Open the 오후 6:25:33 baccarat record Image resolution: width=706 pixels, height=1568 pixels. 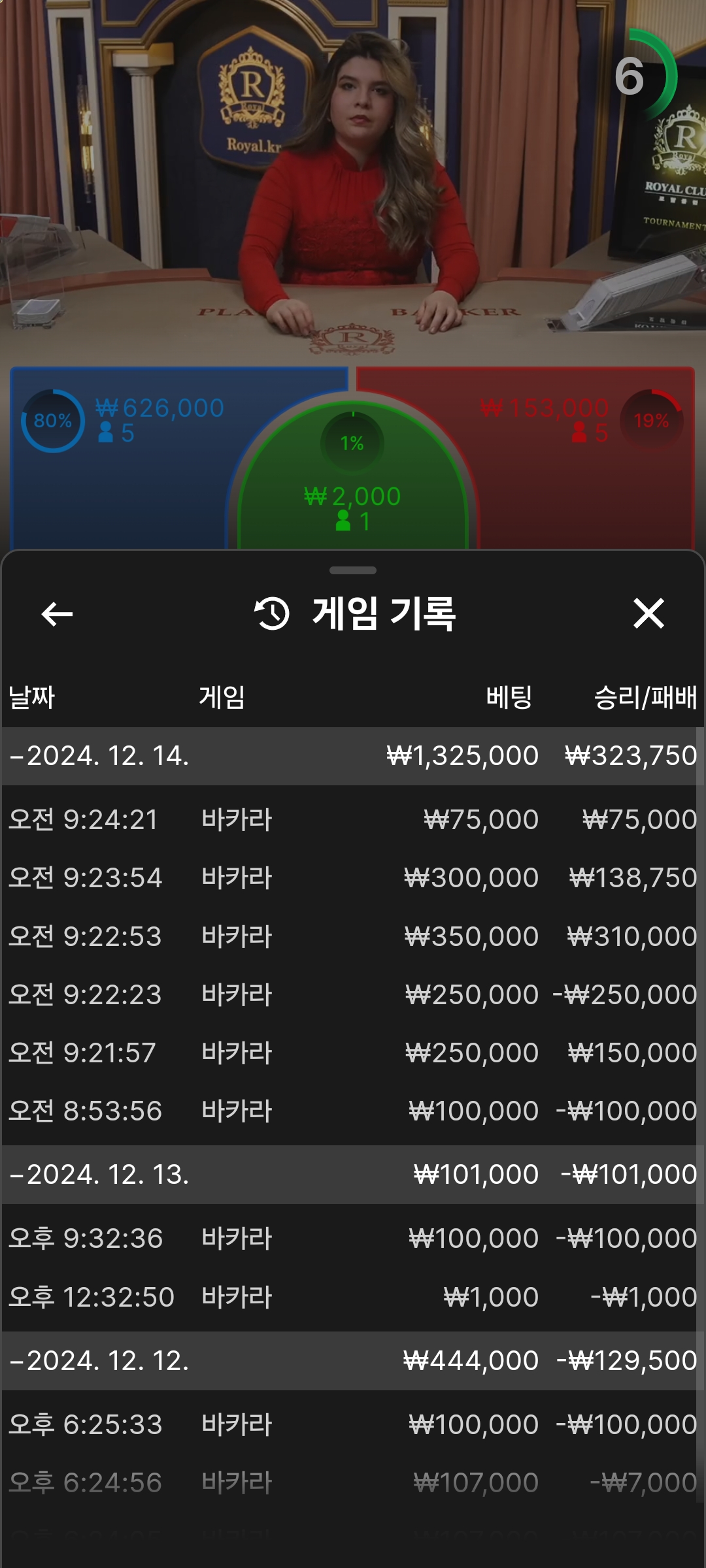click(x=352, y=1424)
